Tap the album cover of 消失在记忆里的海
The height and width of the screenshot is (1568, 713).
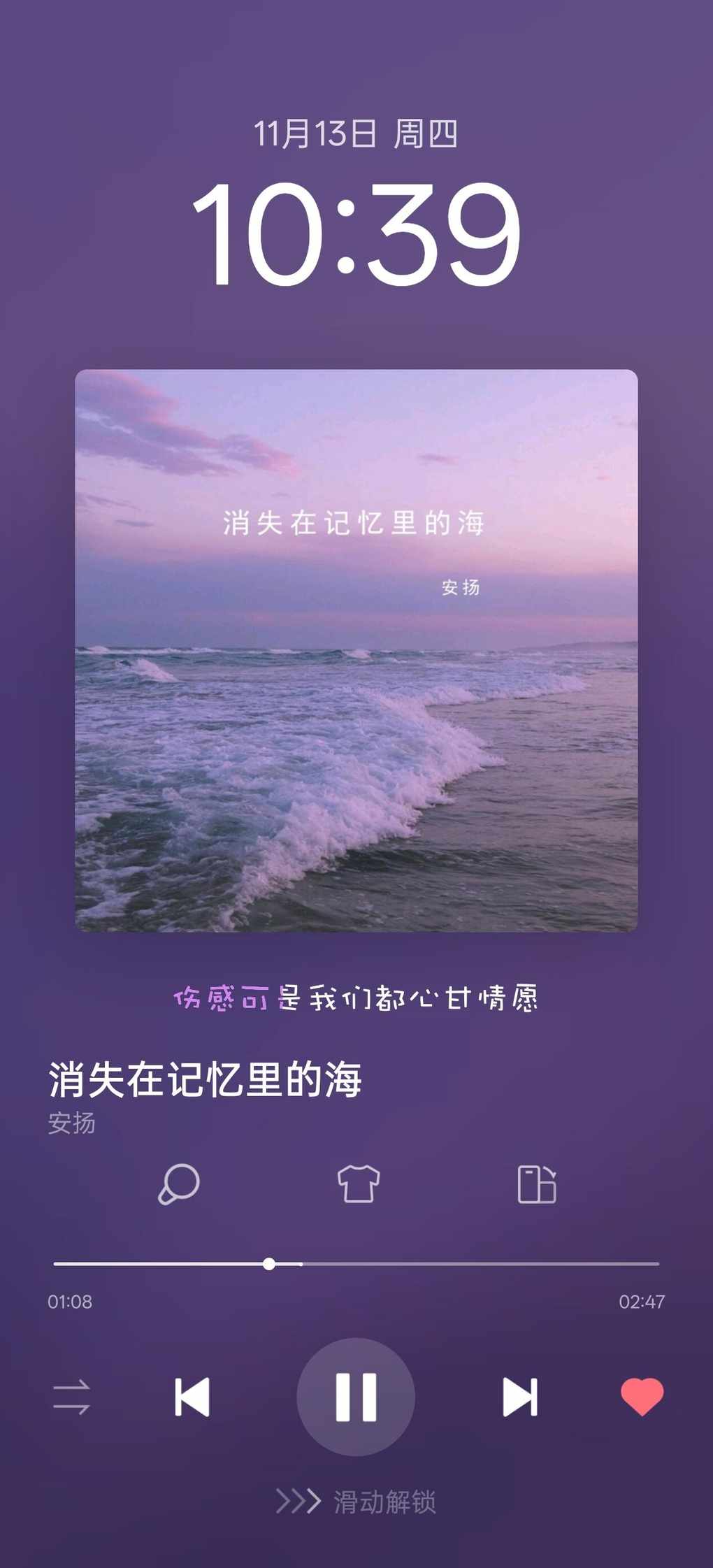coord(356,650)
